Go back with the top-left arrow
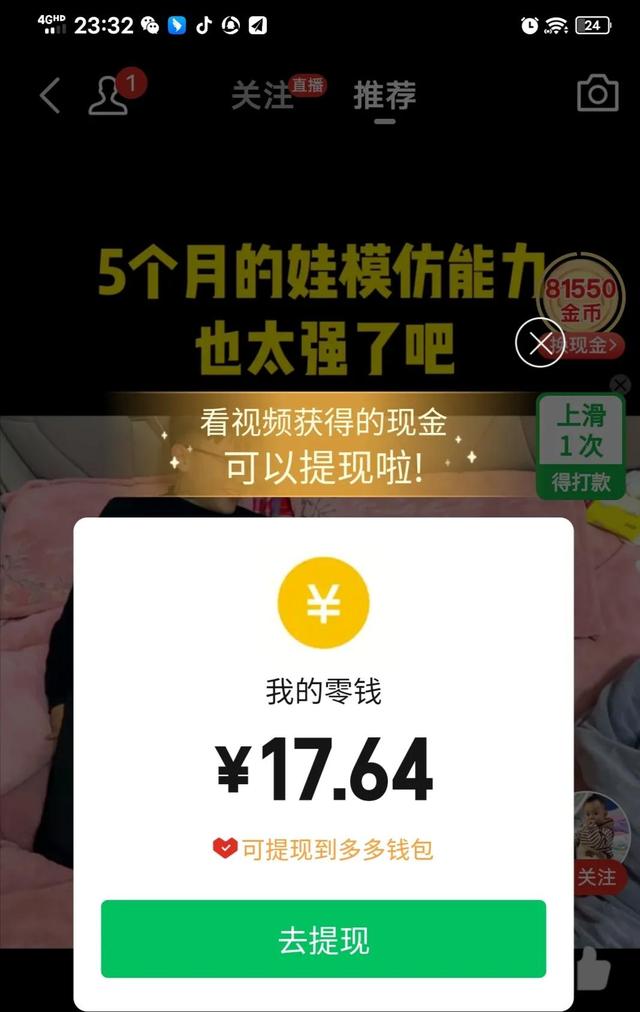The image size is (640, 1012). tap(50, 96)
